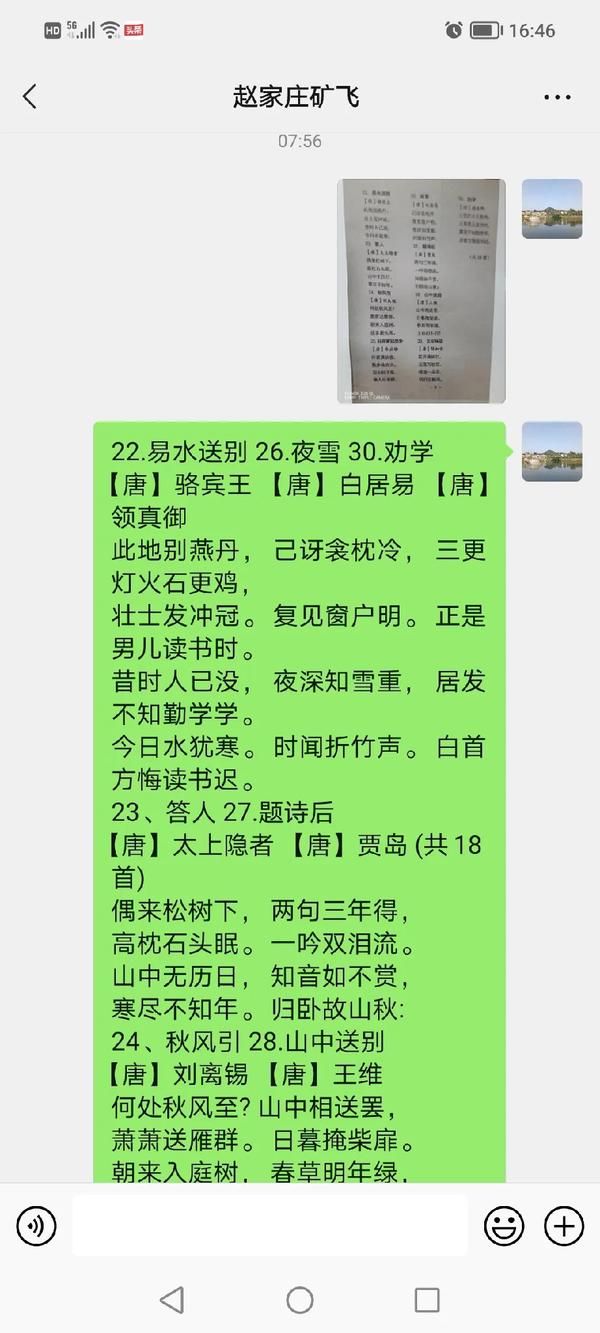Open the recent apps view
The width and height of the screenshot is (600, 1333).
[427, 1300]
